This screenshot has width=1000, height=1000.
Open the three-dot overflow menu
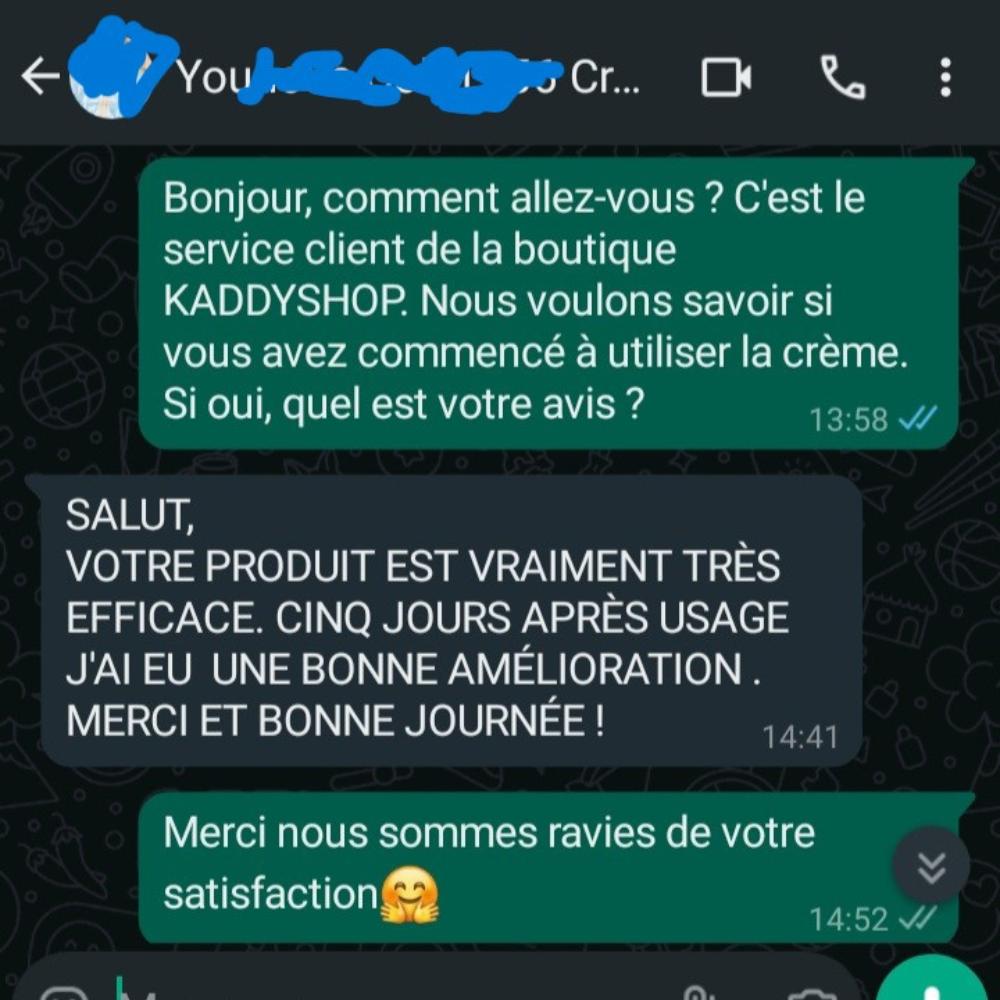pyautogui.click(x=945, y=78)
